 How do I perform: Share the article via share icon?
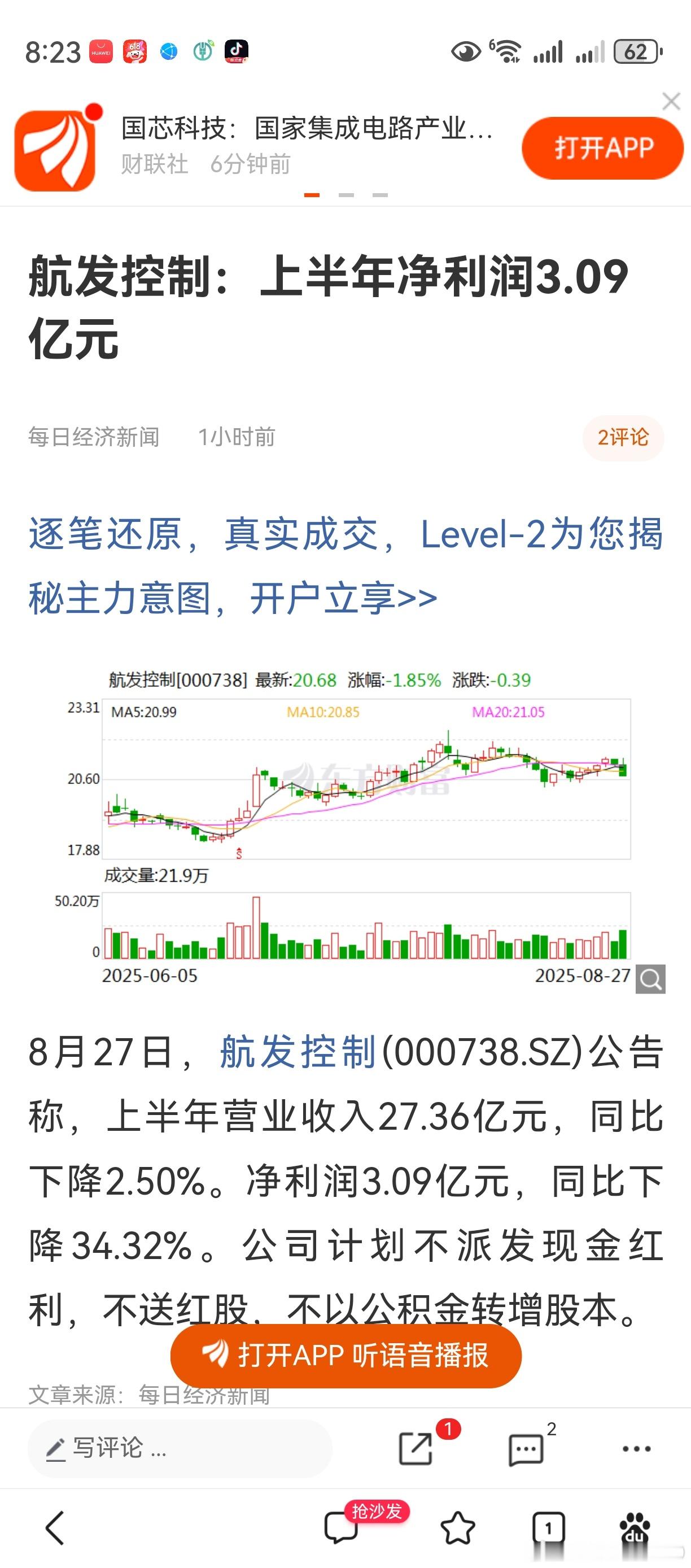tap(416, 1448)
